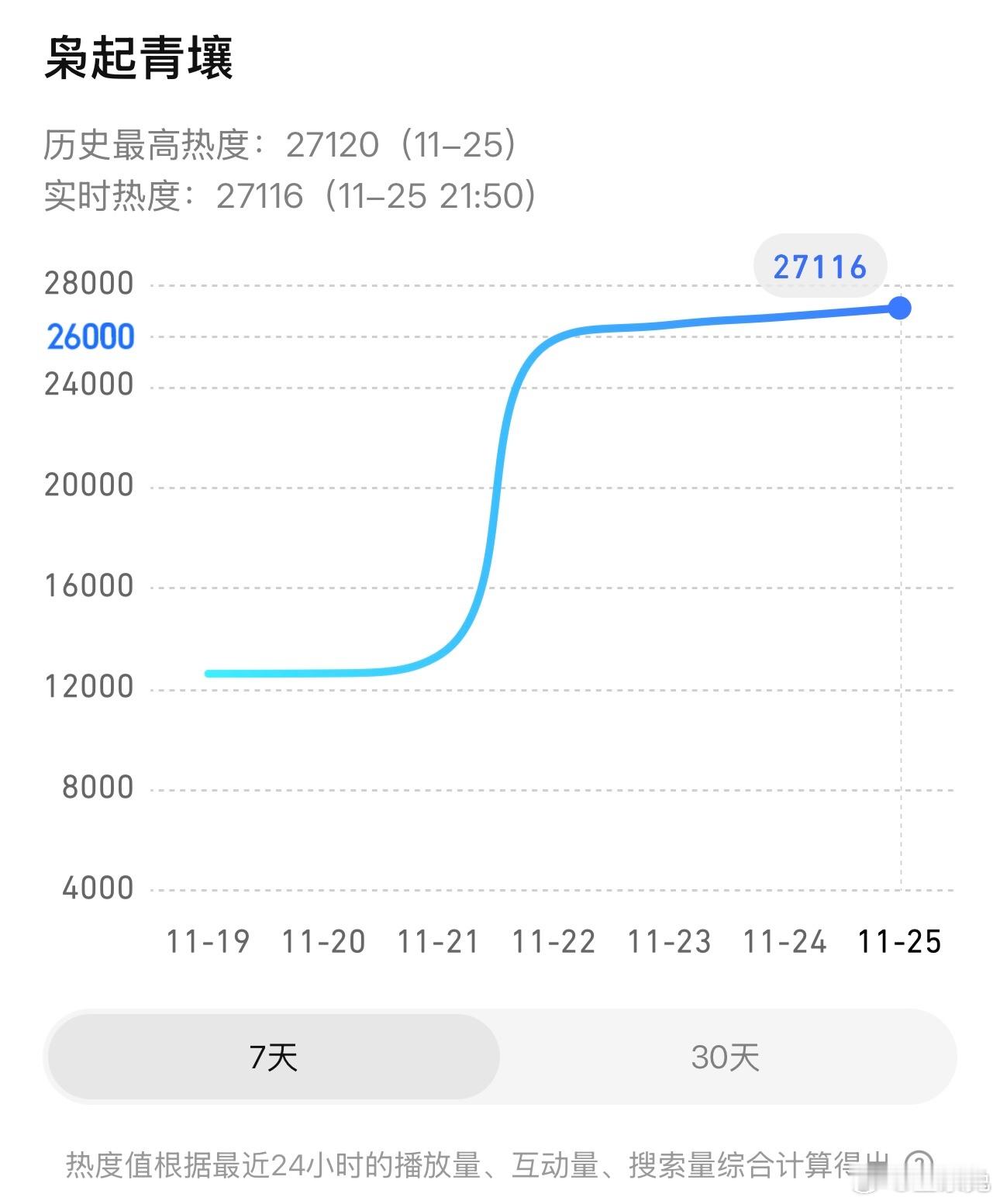Tap the 4000 axis label
Viewport: 1000px width, 1204px height.
[99, 887]
